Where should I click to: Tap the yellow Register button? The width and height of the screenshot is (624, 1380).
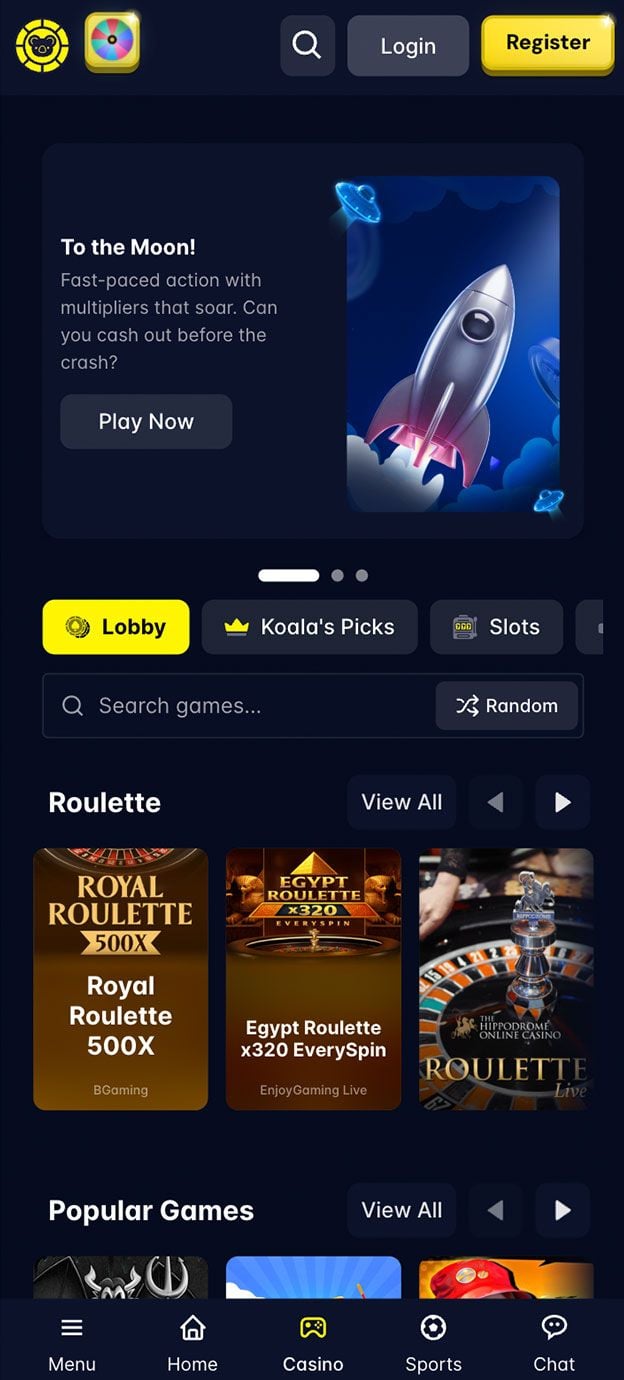pos(547,43)
